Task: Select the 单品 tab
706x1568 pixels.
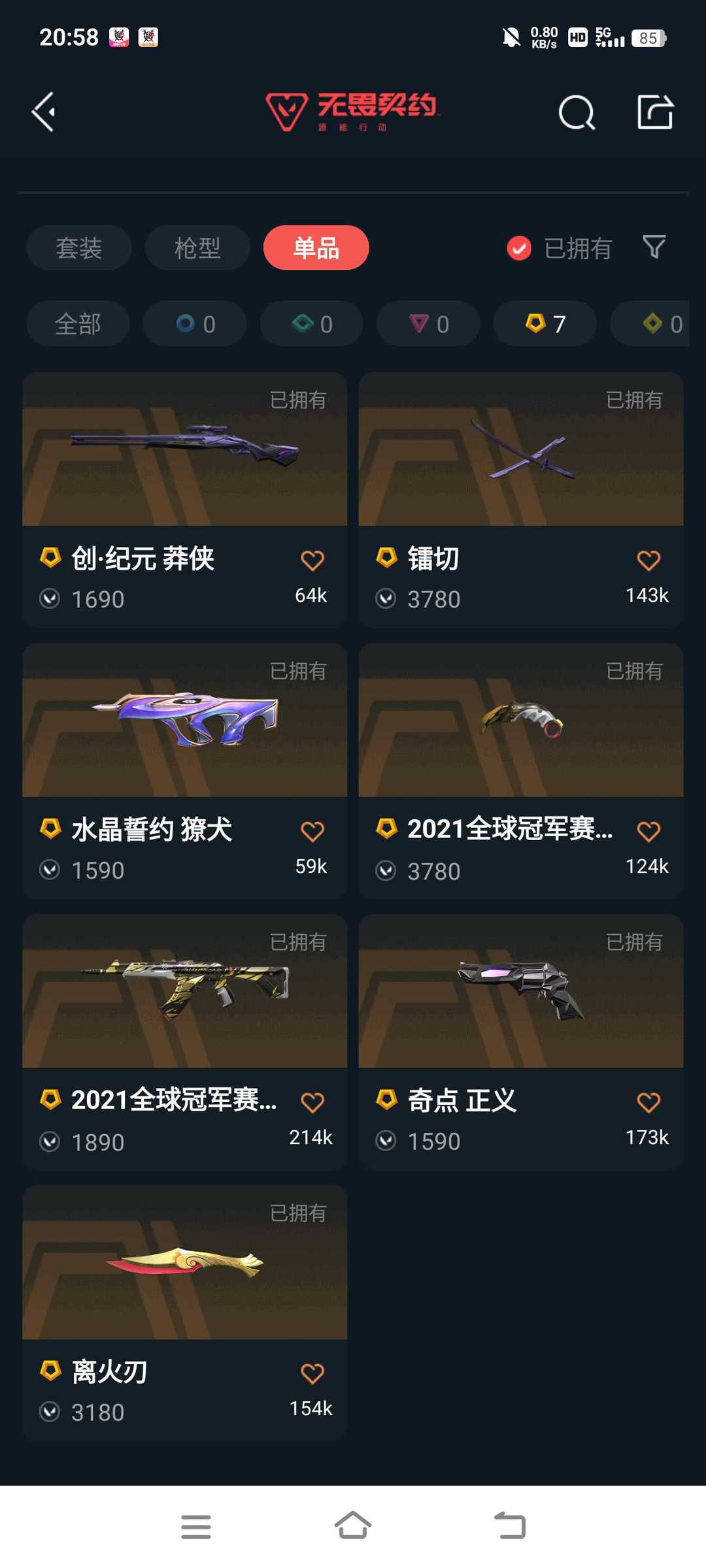Action: point(316,248)
